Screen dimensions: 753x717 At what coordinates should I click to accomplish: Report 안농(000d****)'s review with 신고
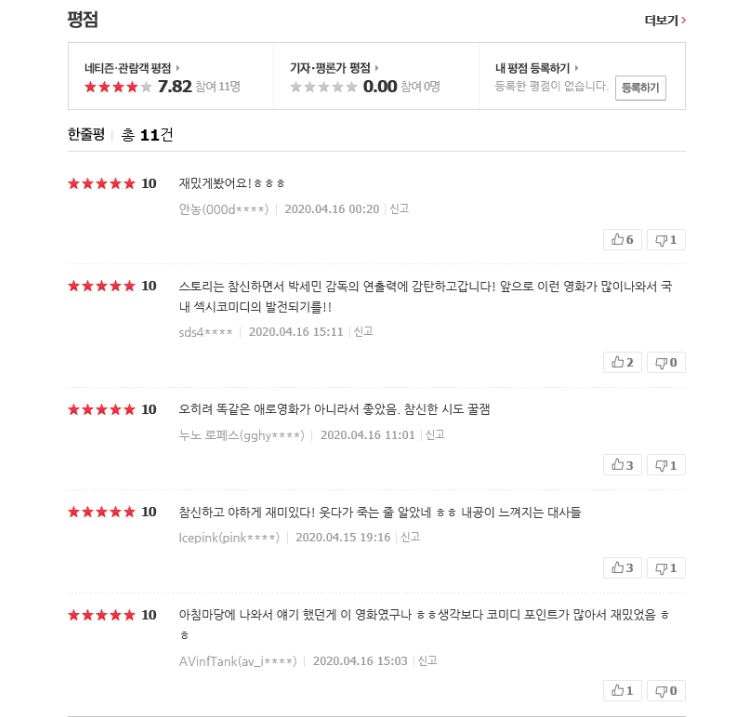click(x=399, y=209)
